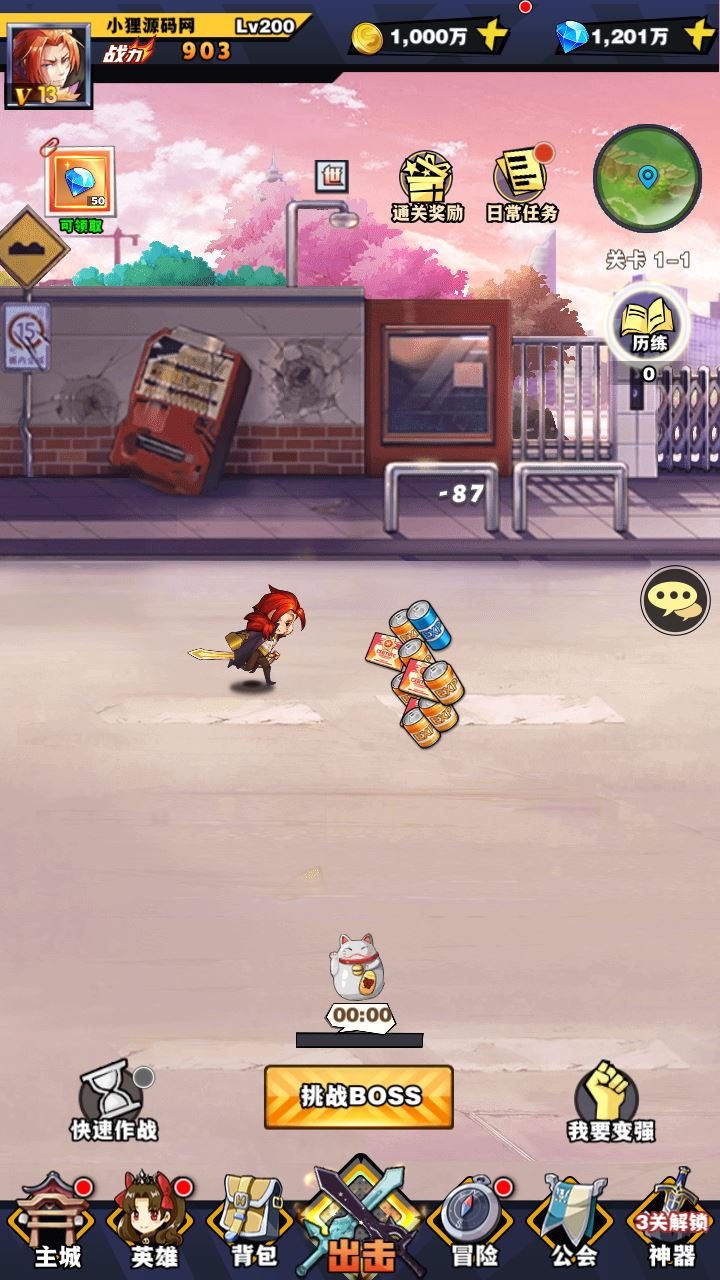Open the round minimap
Viewport: 720px width, 1280px height.
point(647,179)
